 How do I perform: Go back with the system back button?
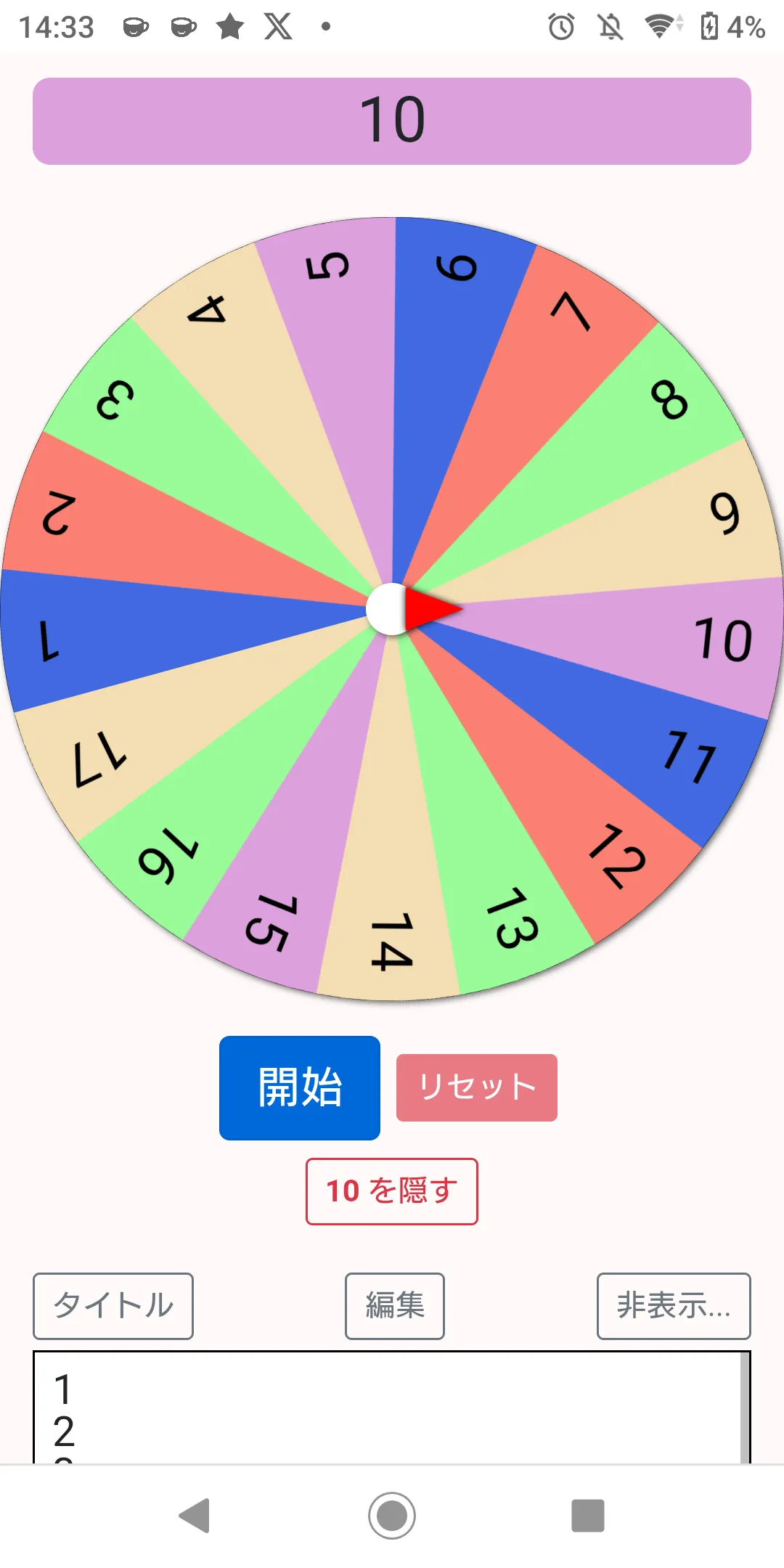[195, 1516]
